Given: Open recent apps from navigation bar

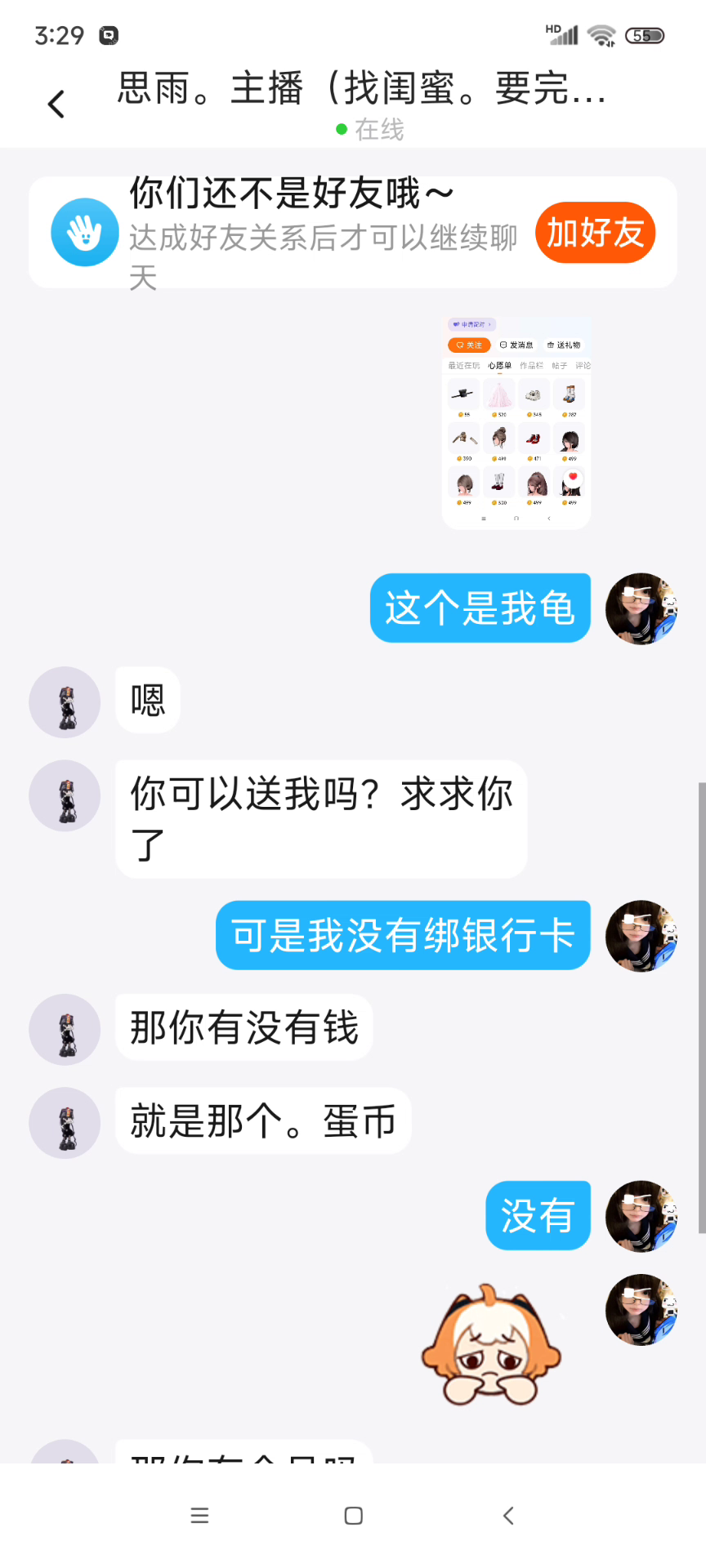Looking at the screenshot, I should click(x=199, y=1516).
